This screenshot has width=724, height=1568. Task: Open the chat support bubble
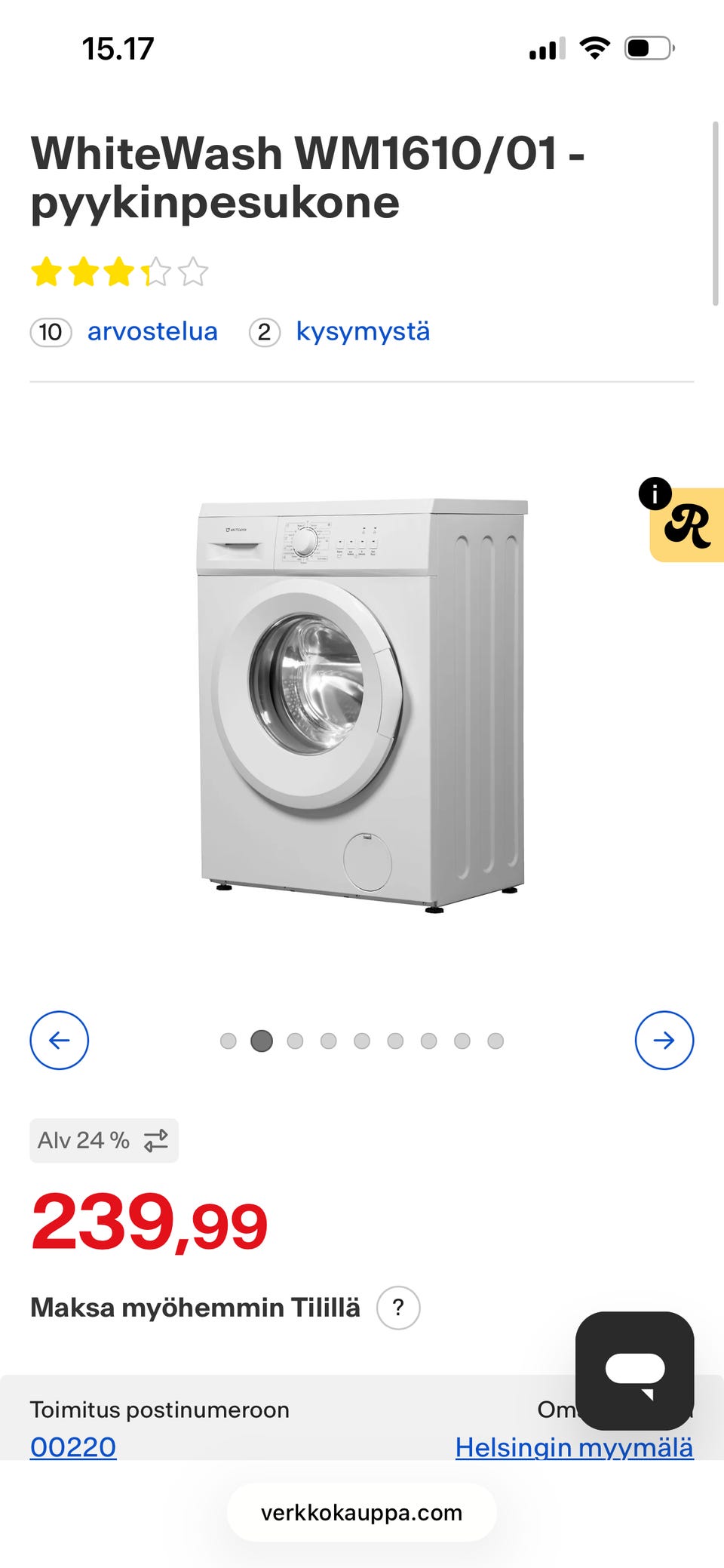pyautogui.click(x=634, y=1370)
